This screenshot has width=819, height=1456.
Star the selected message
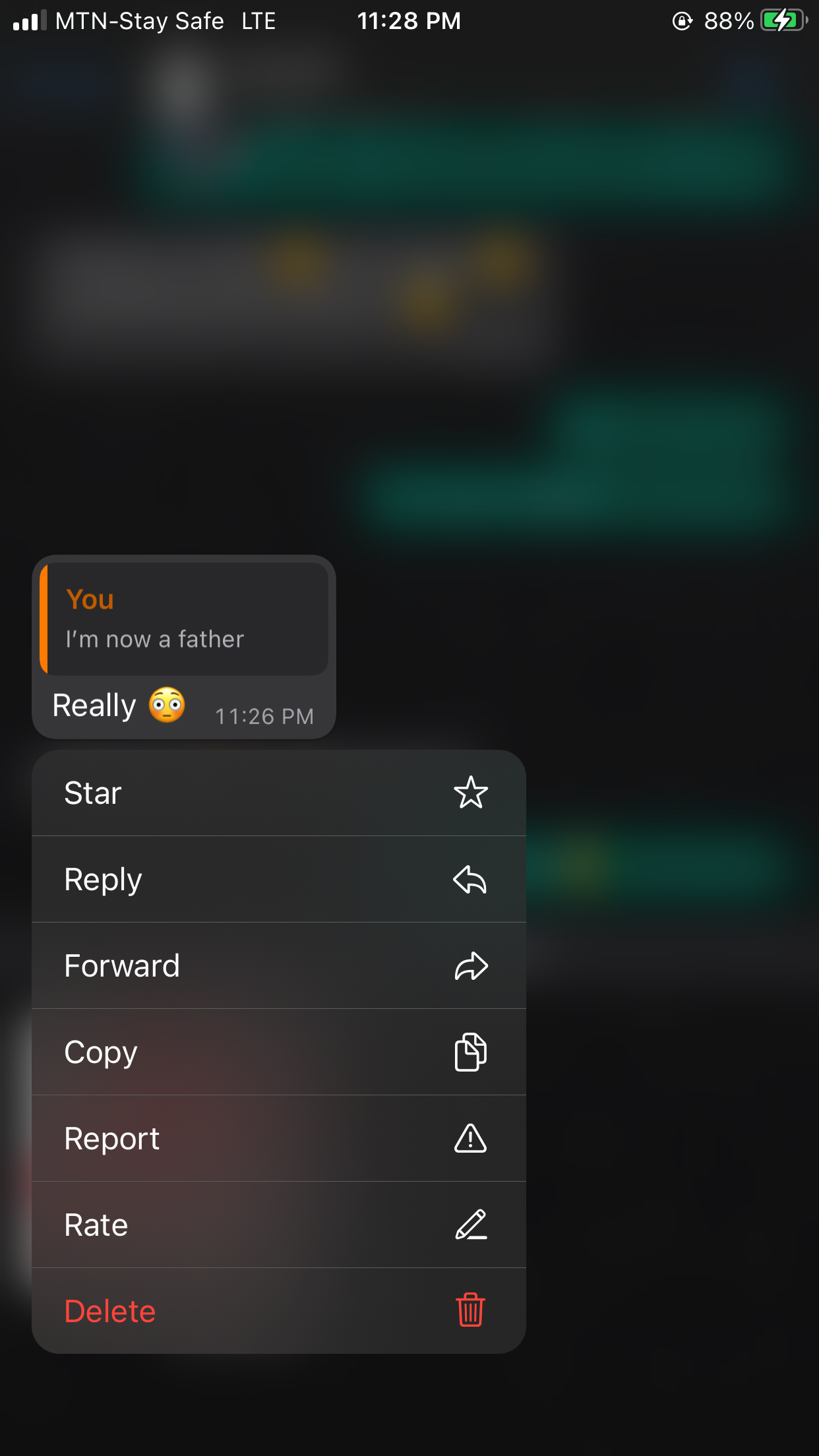click(x=279, y=793)
